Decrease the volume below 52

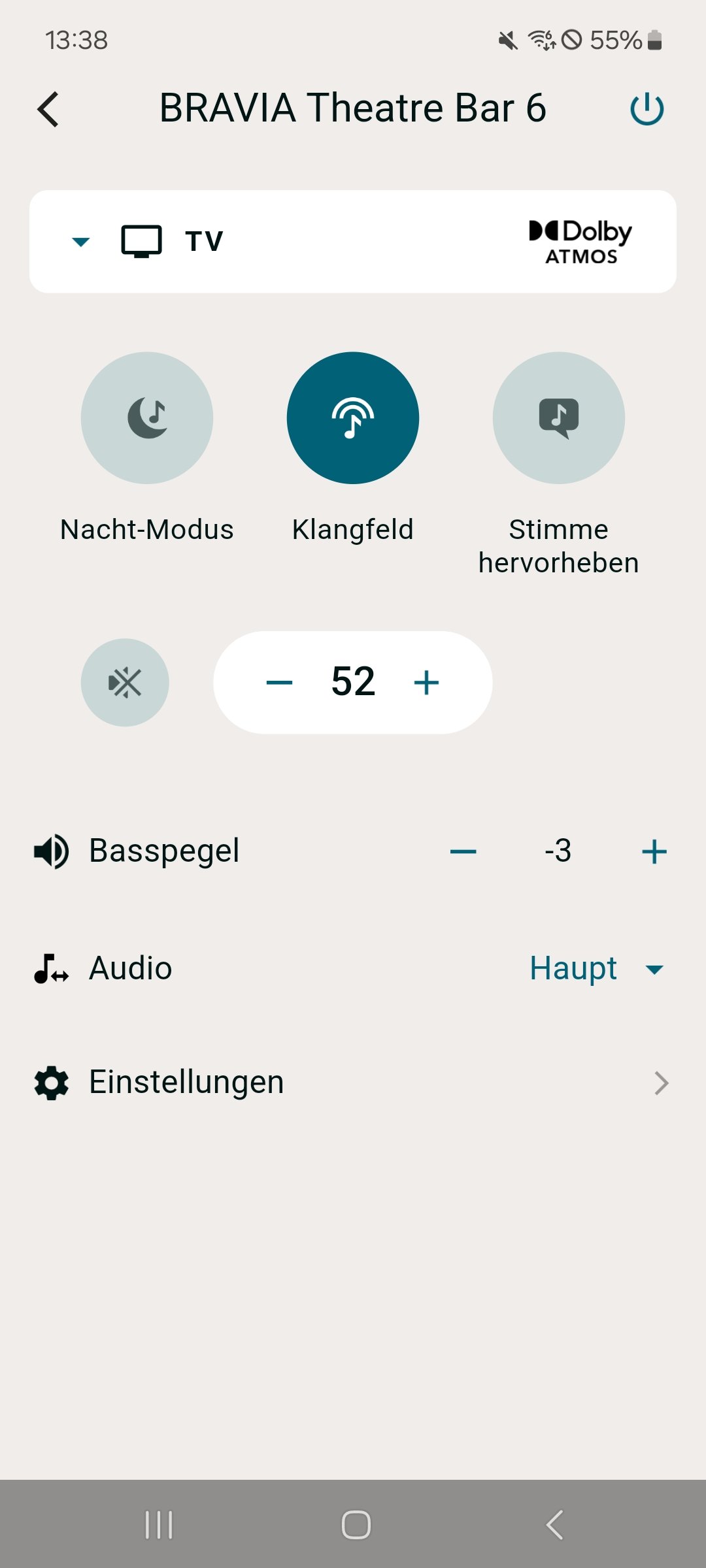(279, 683)
